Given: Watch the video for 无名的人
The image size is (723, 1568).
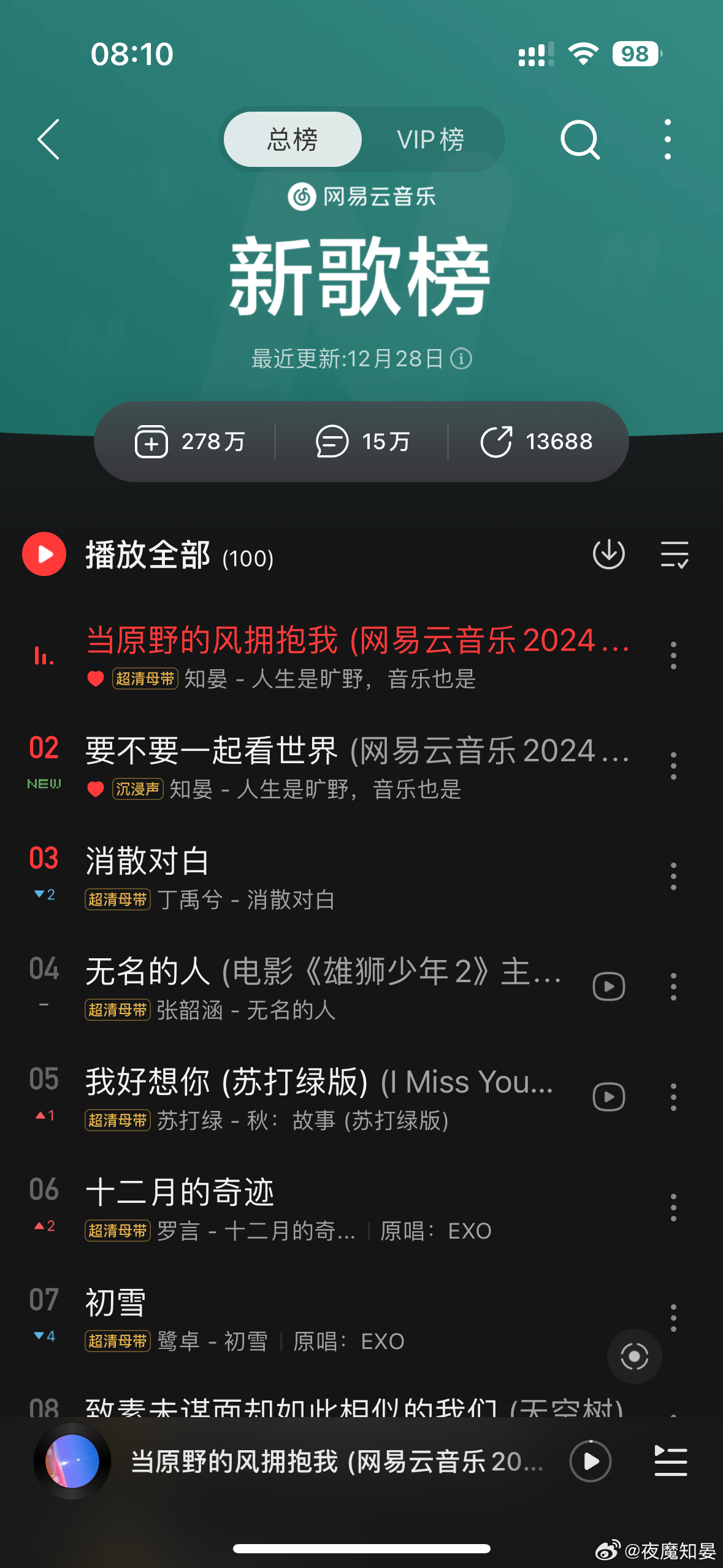Looking at the screenshot, I should (608, 986).
